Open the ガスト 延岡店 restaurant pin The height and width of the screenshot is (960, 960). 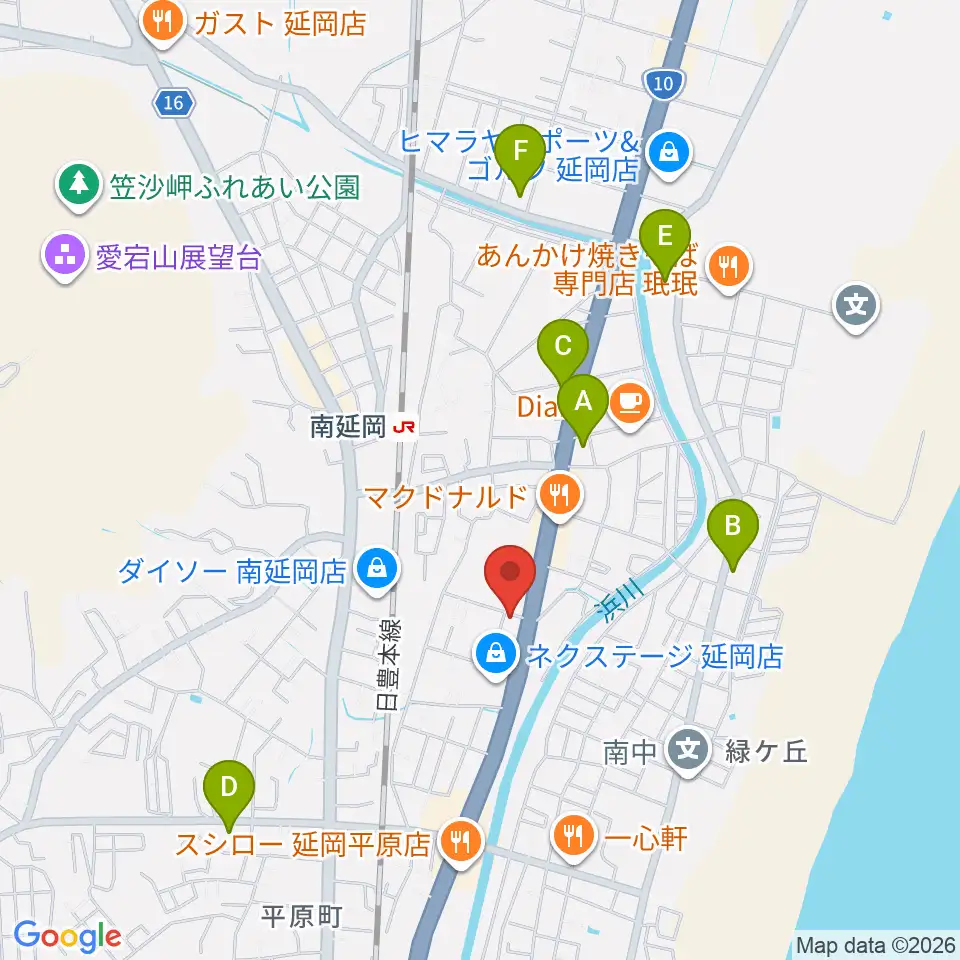pos(162,23)
